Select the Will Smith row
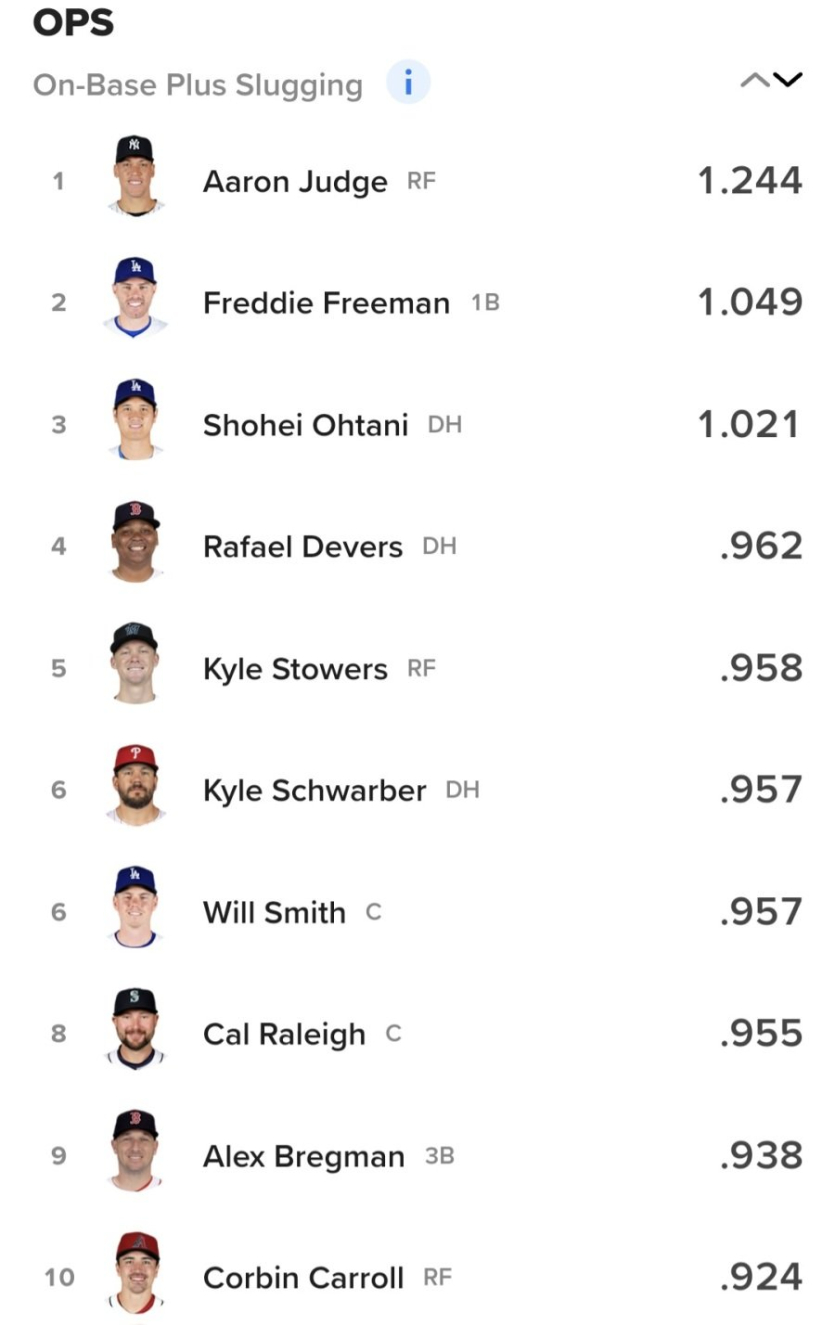The width and height of the screenshot is (835, 1325). coord(274,912)
